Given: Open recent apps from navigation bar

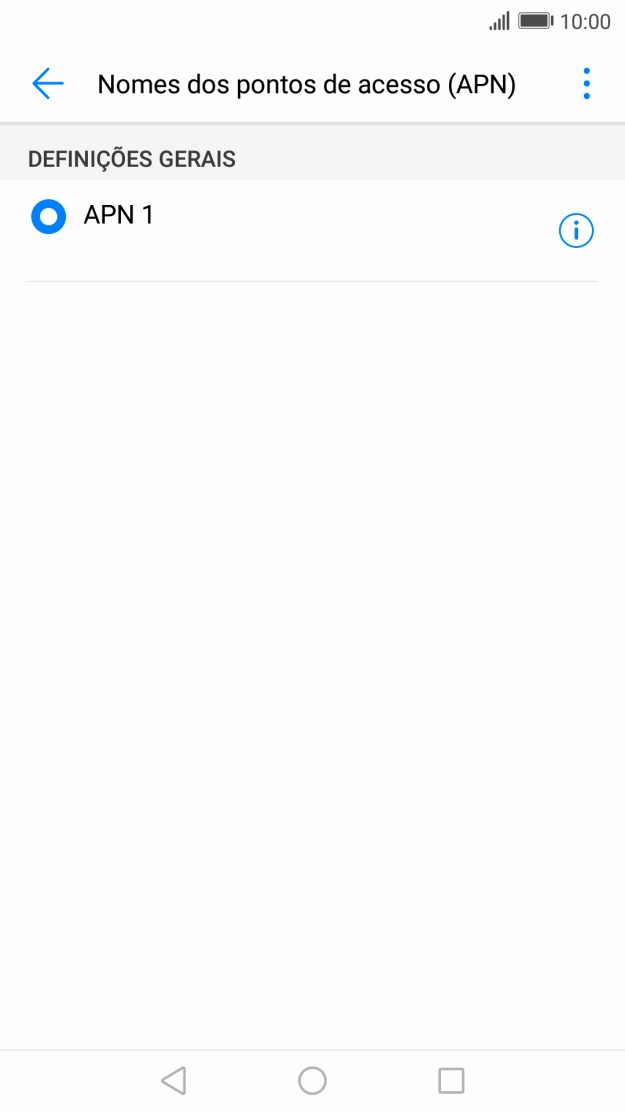Looking at the screenshot, I should [x=451, y=1080].
